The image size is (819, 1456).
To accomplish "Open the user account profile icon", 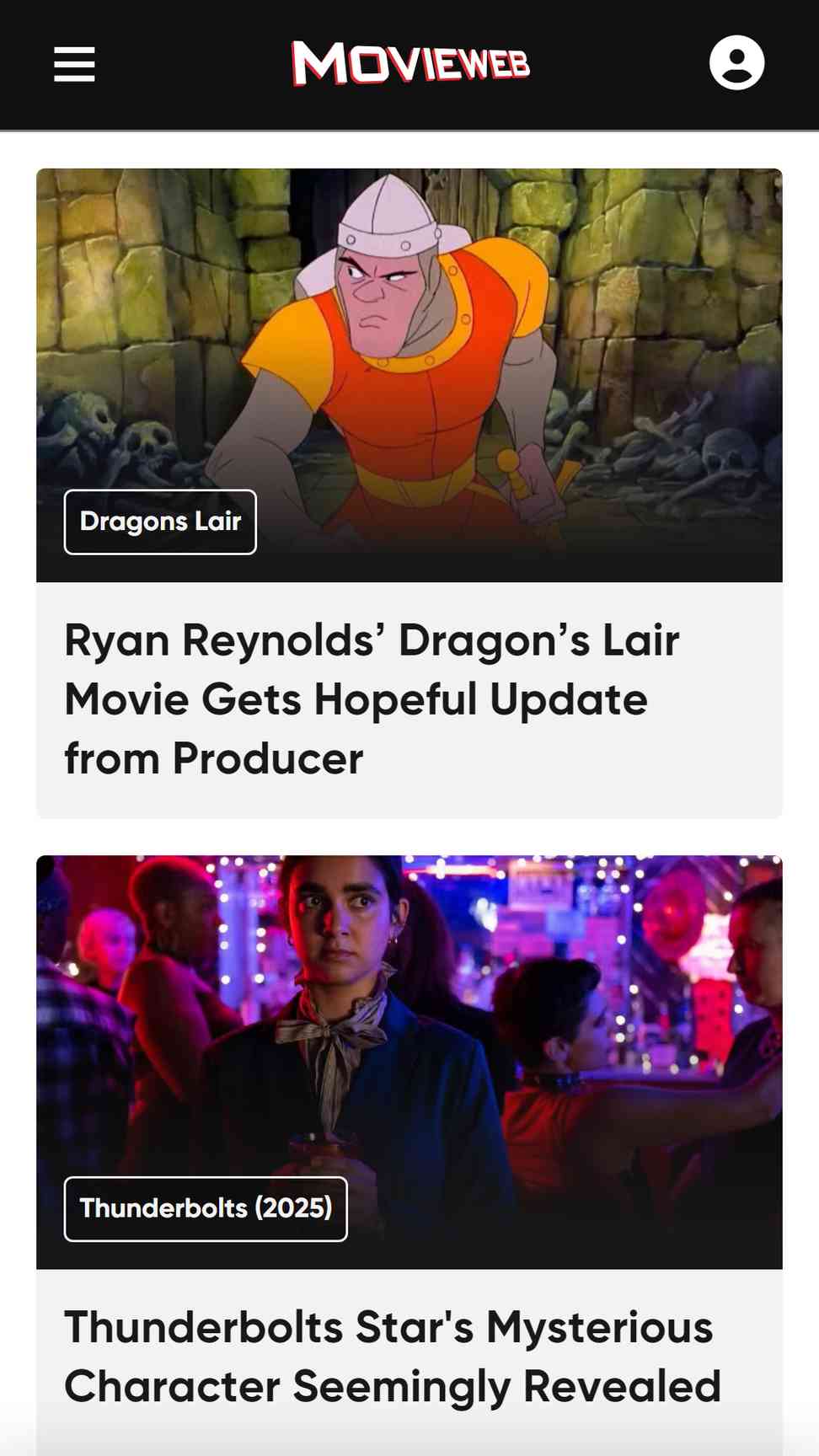I will [x=736, y=63].
